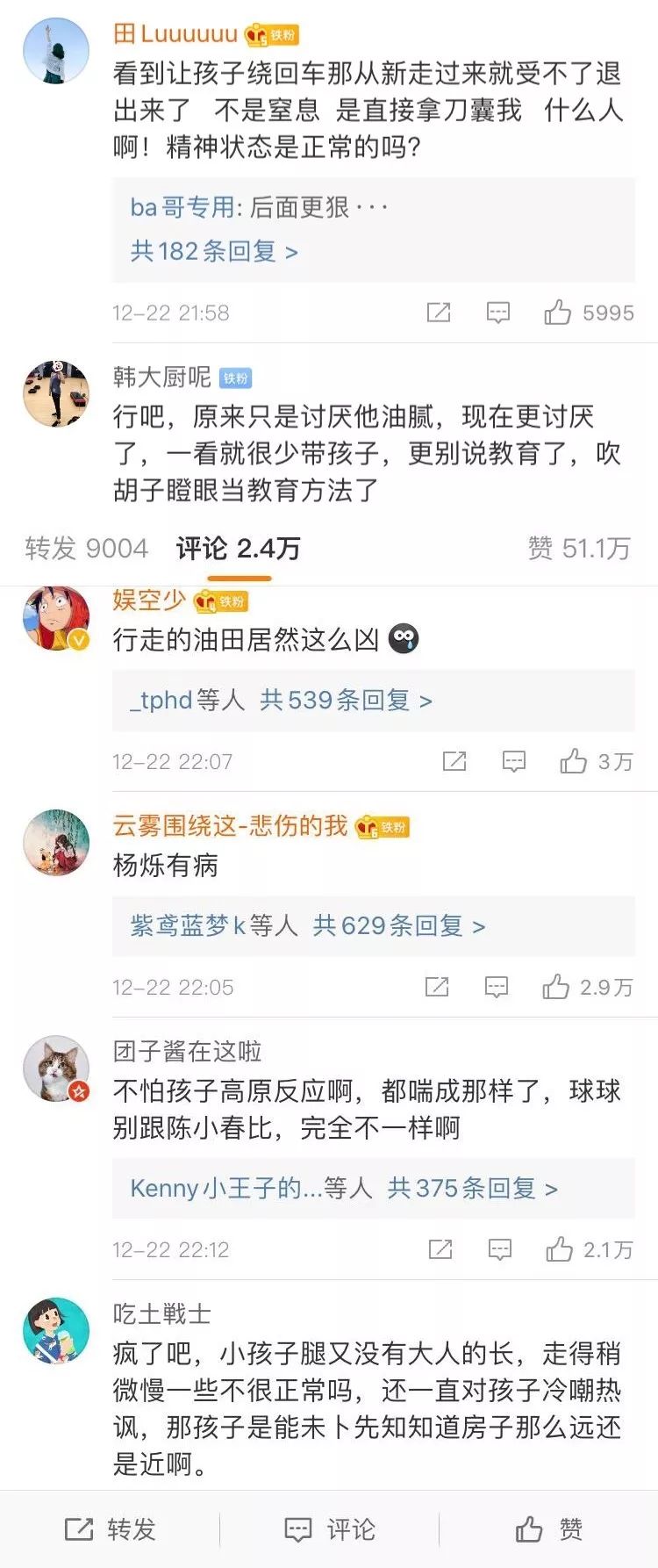Switch to the 转发 9004 tab

click(x=86, y=549)
